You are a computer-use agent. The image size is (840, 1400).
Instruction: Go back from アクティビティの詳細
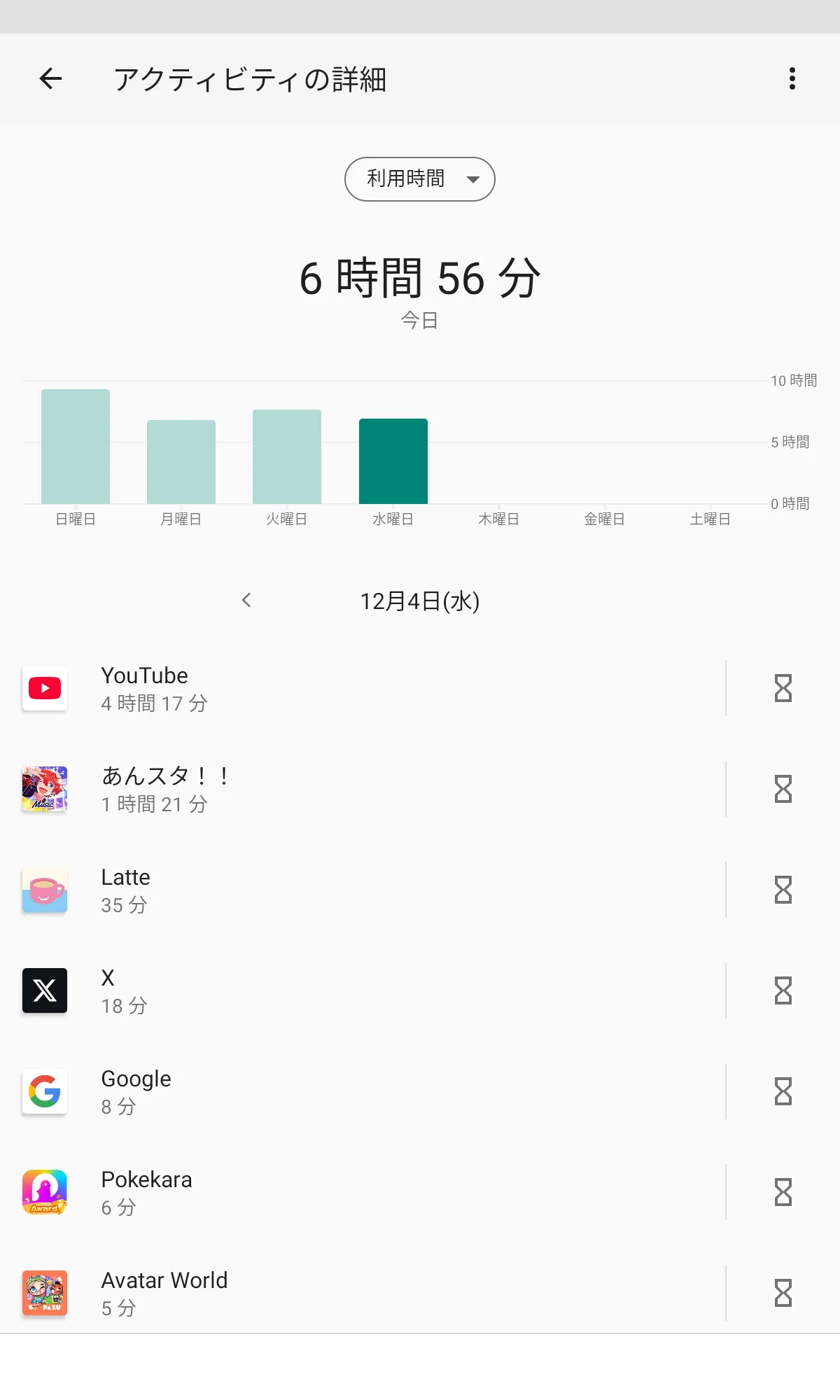50,79
